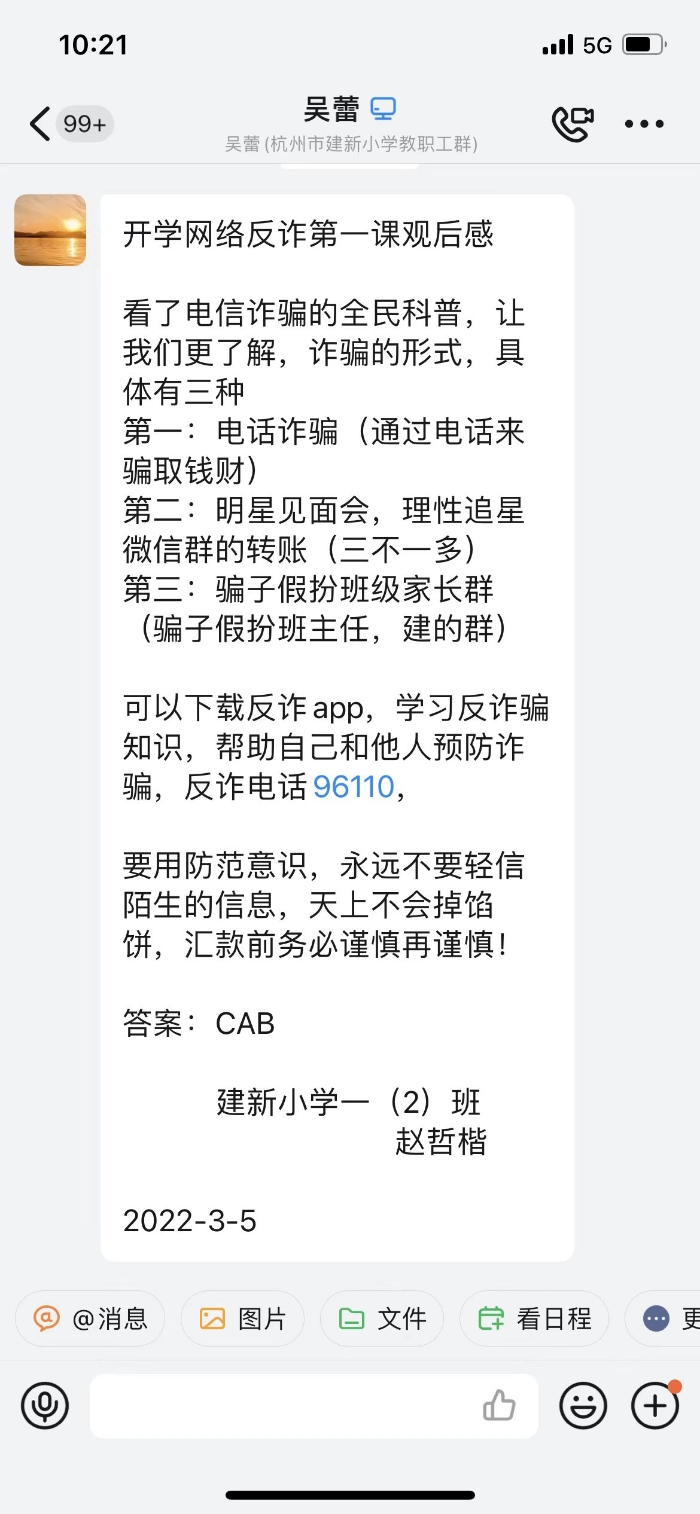Viewport: 700px width, 1514px height.
Task: Open the 看日程 shortcut chip
Action: [x=534, y=1319]
